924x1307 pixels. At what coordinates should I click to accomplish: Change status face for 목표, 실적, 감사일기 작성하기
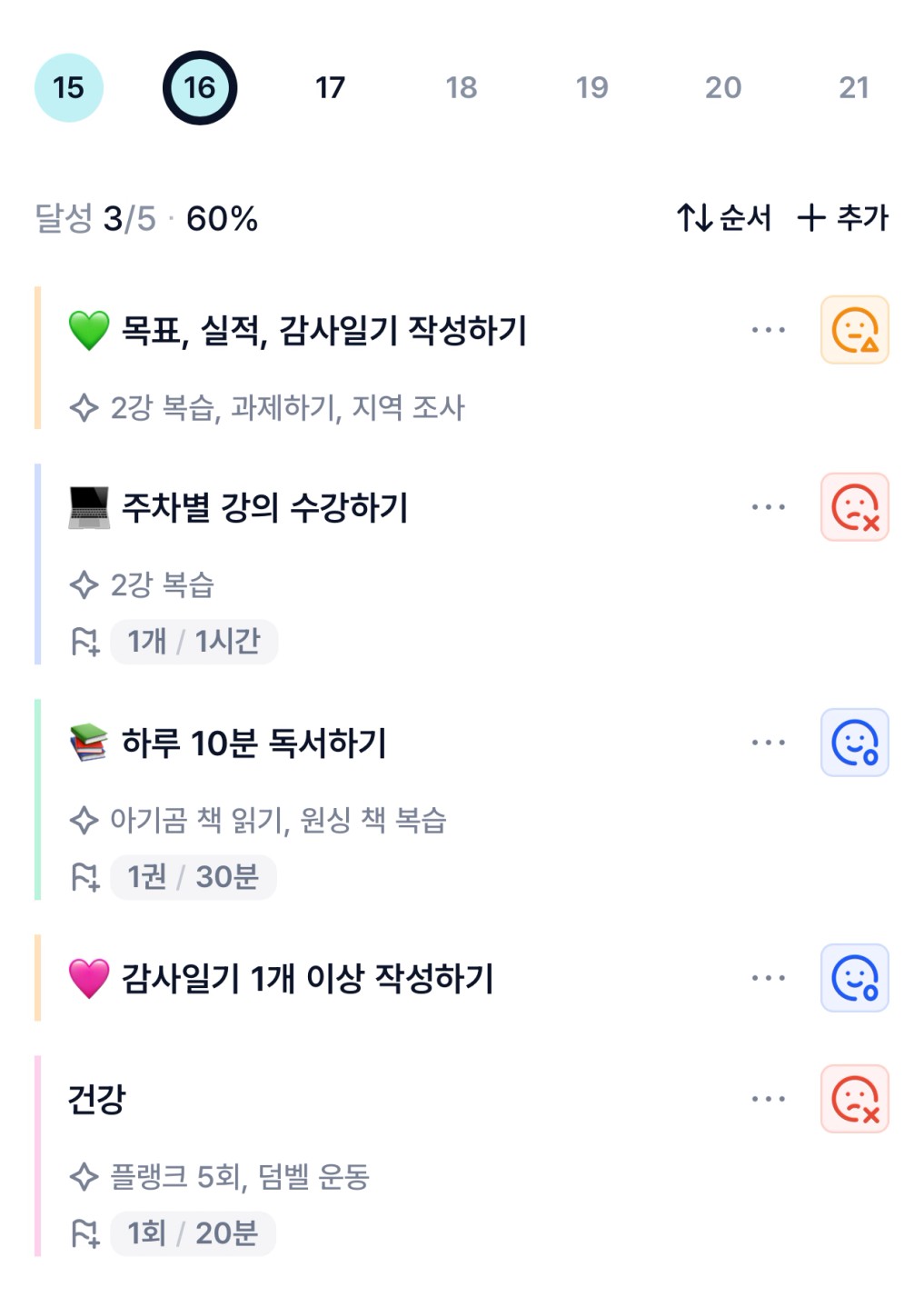click(x=854, y=330)
